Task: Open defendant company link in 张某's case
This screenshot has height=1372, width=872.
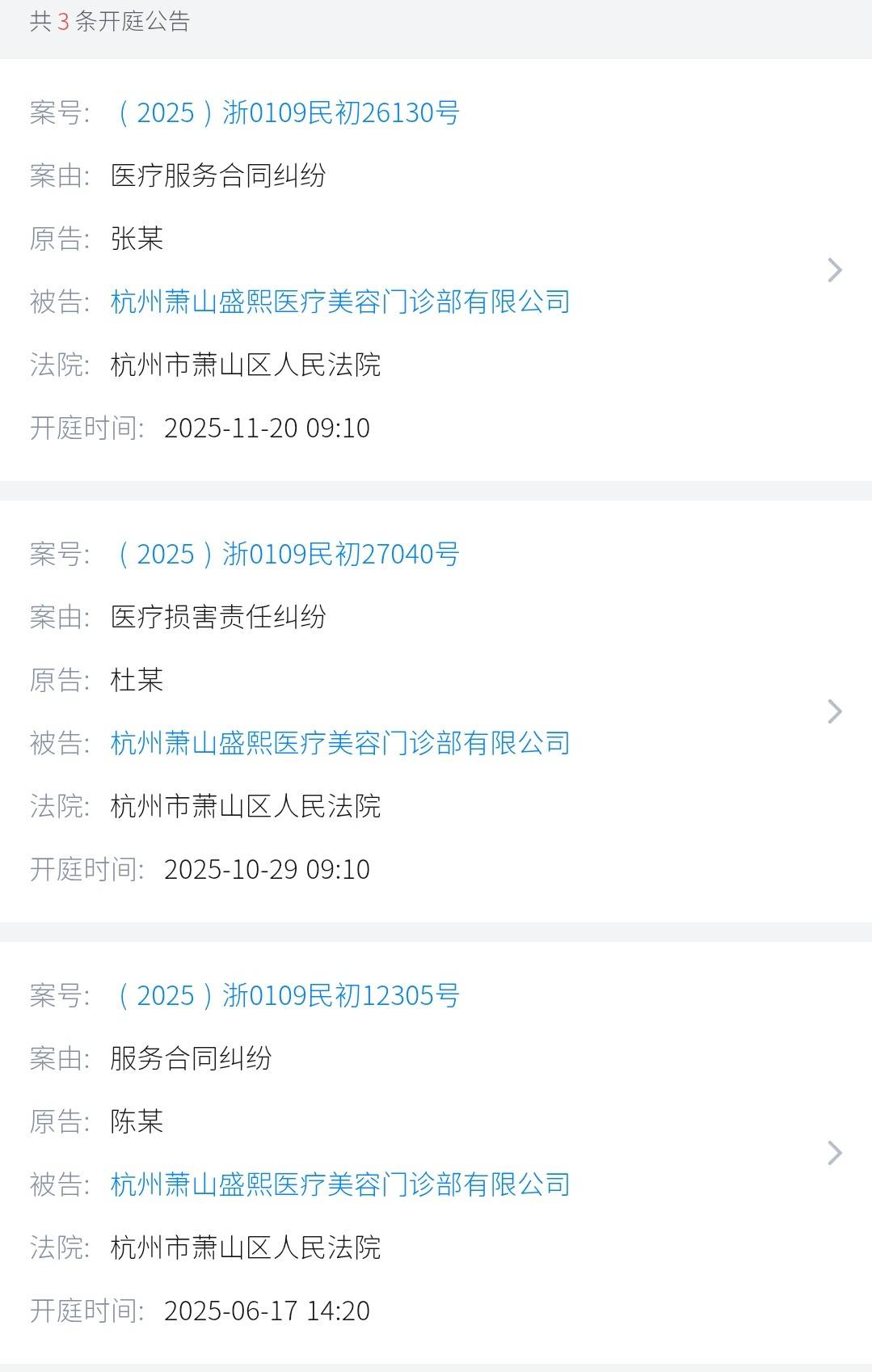Action: pyautogui.click(x=339, y=302)
